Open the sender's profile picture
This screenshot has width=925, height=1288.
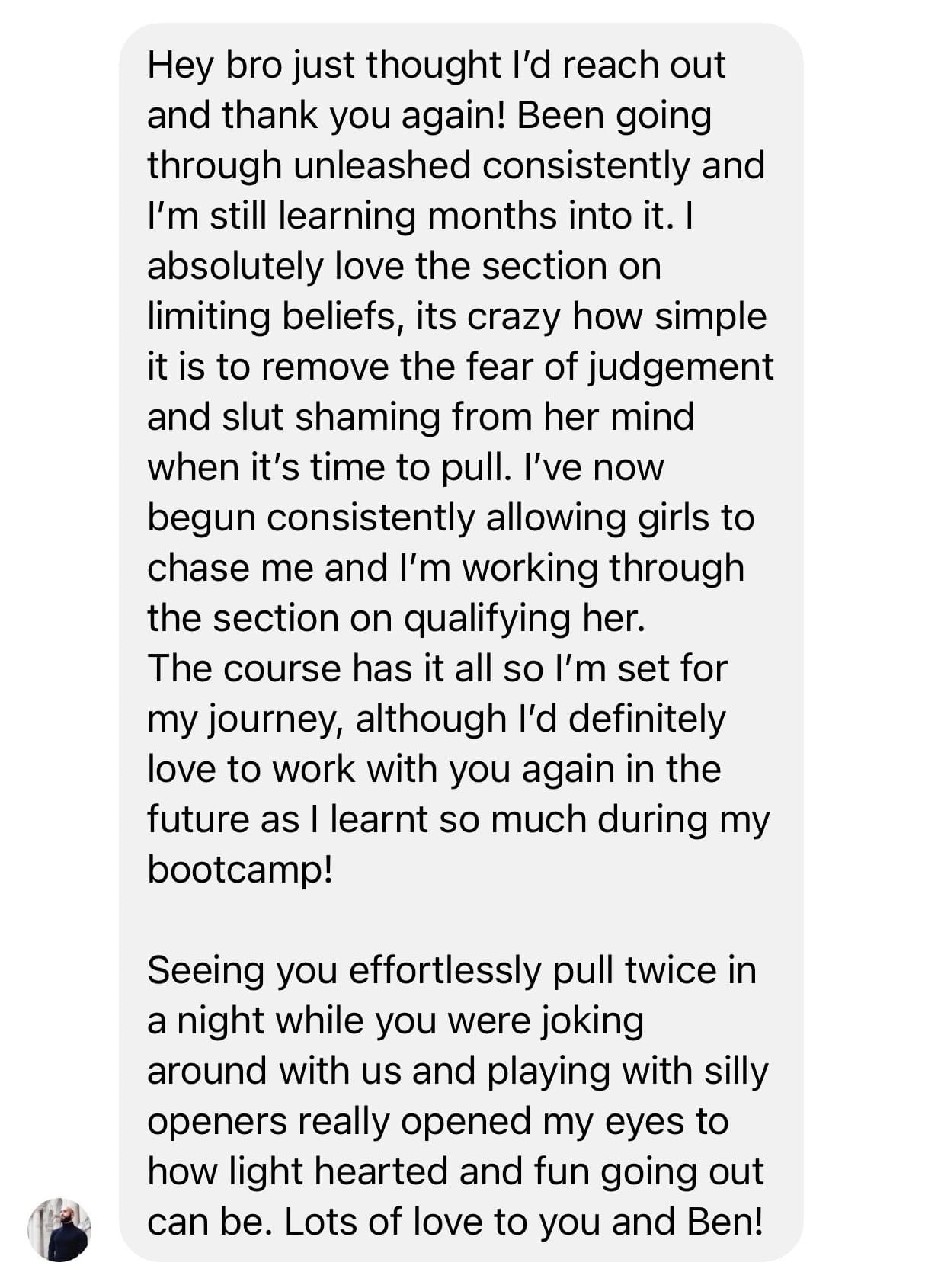(59, 1229)
